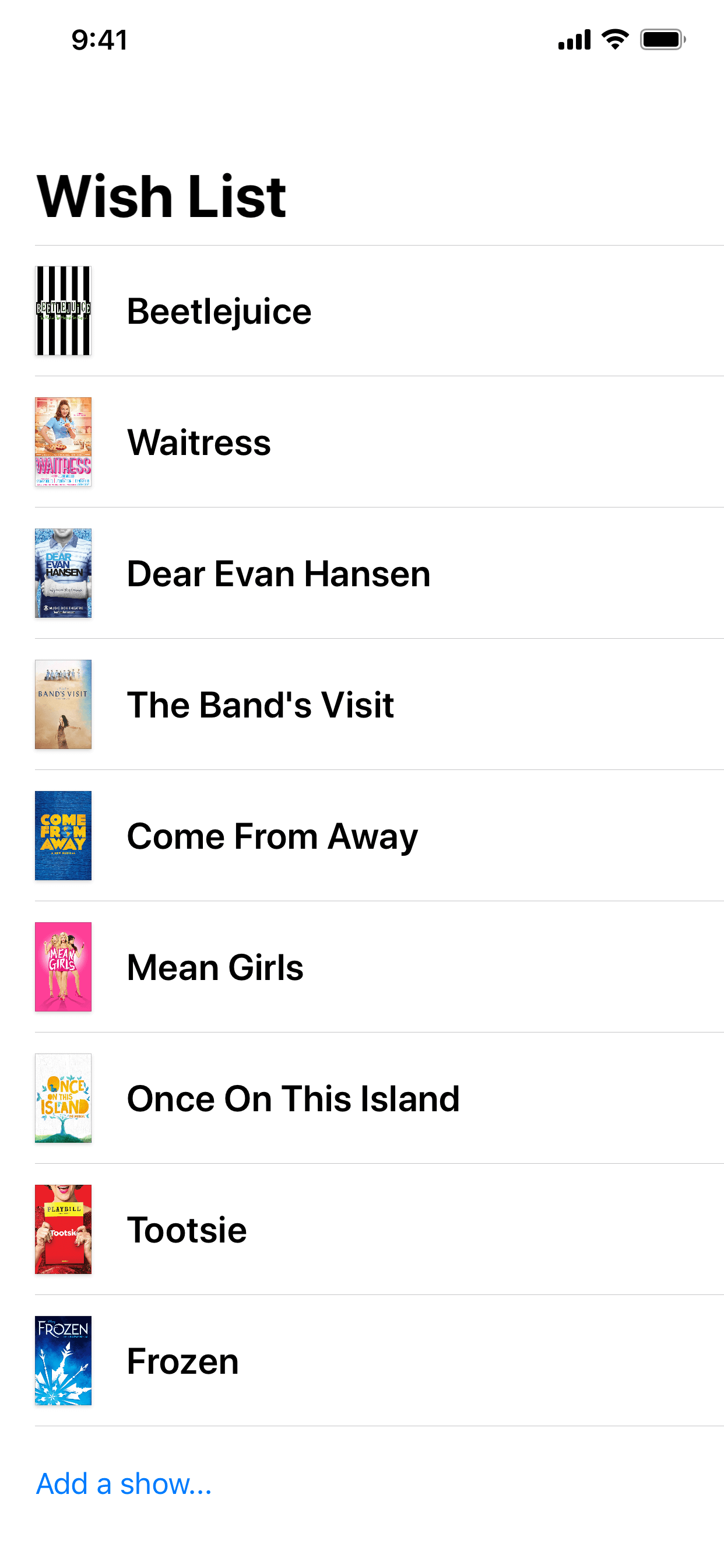Choose Frozen from the wish list
The image size is (724, 1568).
click(182, 1361)
